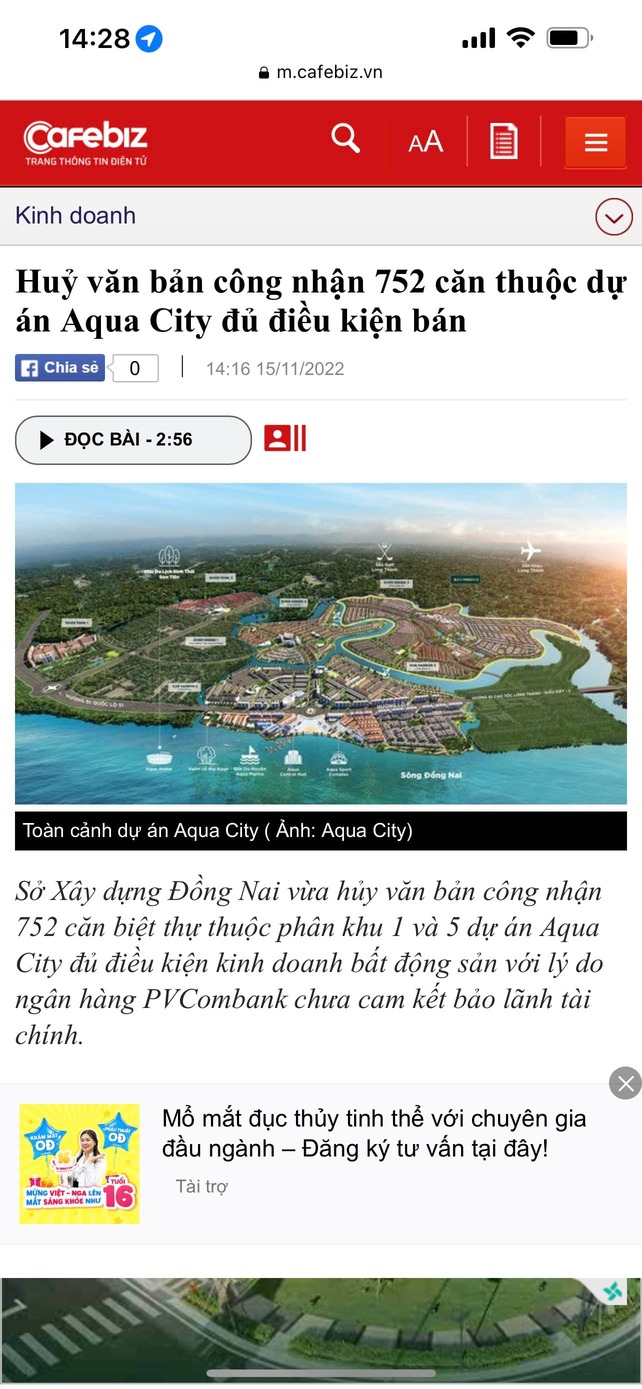Adjust text size with the AA button

(425, 142)
